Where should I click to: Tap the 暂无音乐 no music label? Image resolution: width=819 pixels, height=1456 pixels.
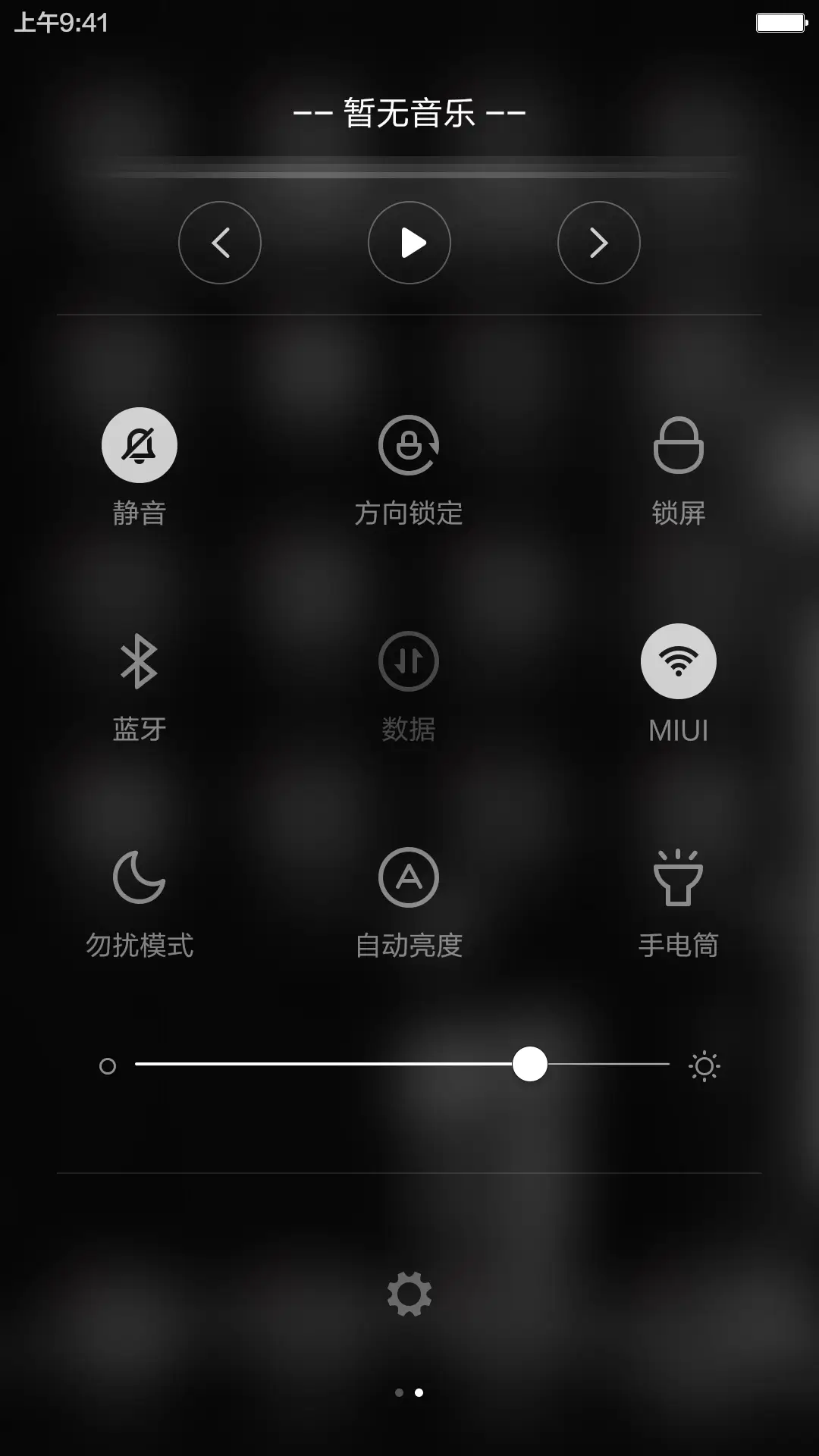click(x=409, y=111)
